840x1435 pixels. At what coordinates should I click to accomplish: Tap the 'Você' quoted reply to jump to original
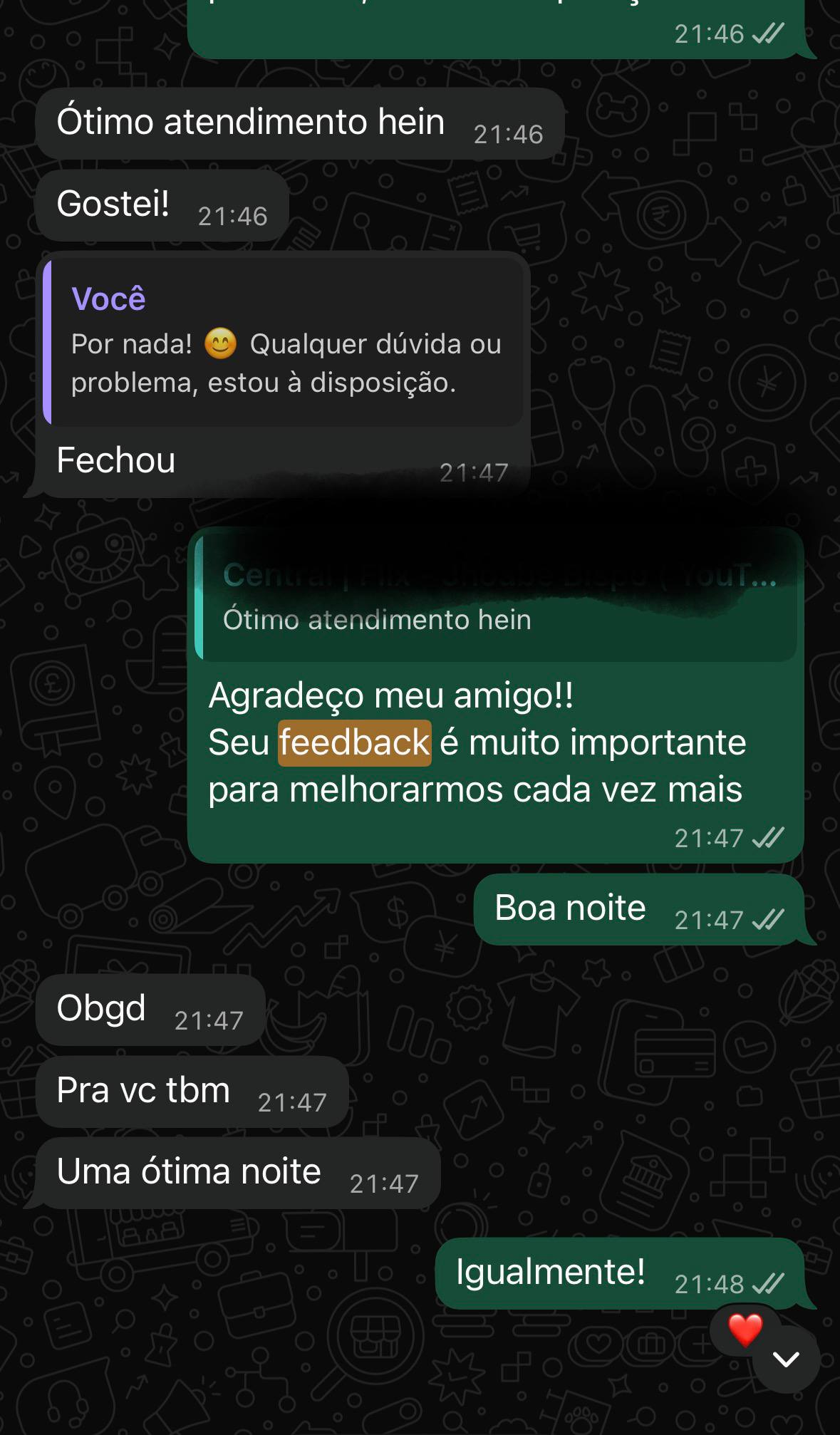coord(285,342)
